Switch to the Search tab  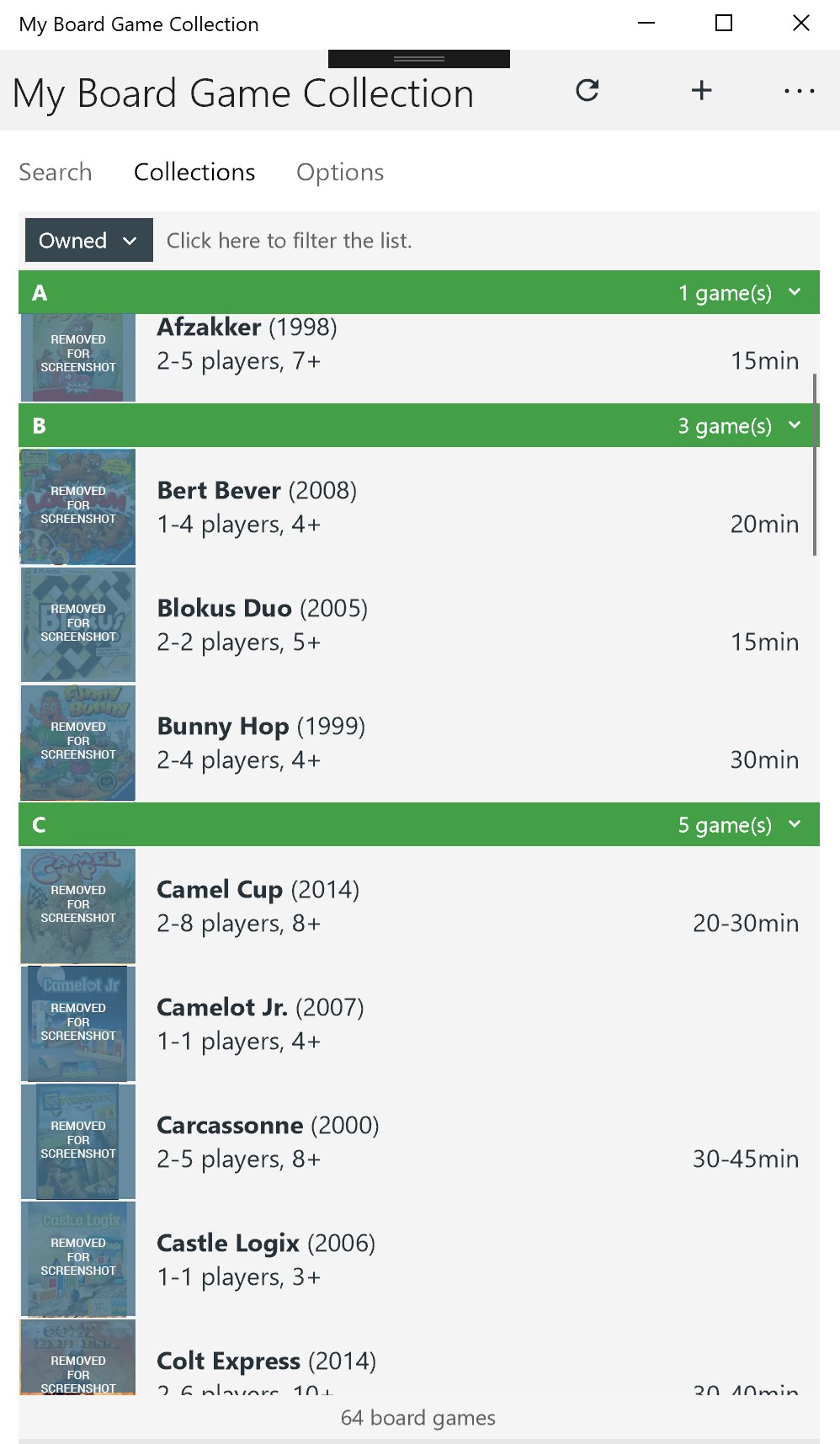point(56,172)
